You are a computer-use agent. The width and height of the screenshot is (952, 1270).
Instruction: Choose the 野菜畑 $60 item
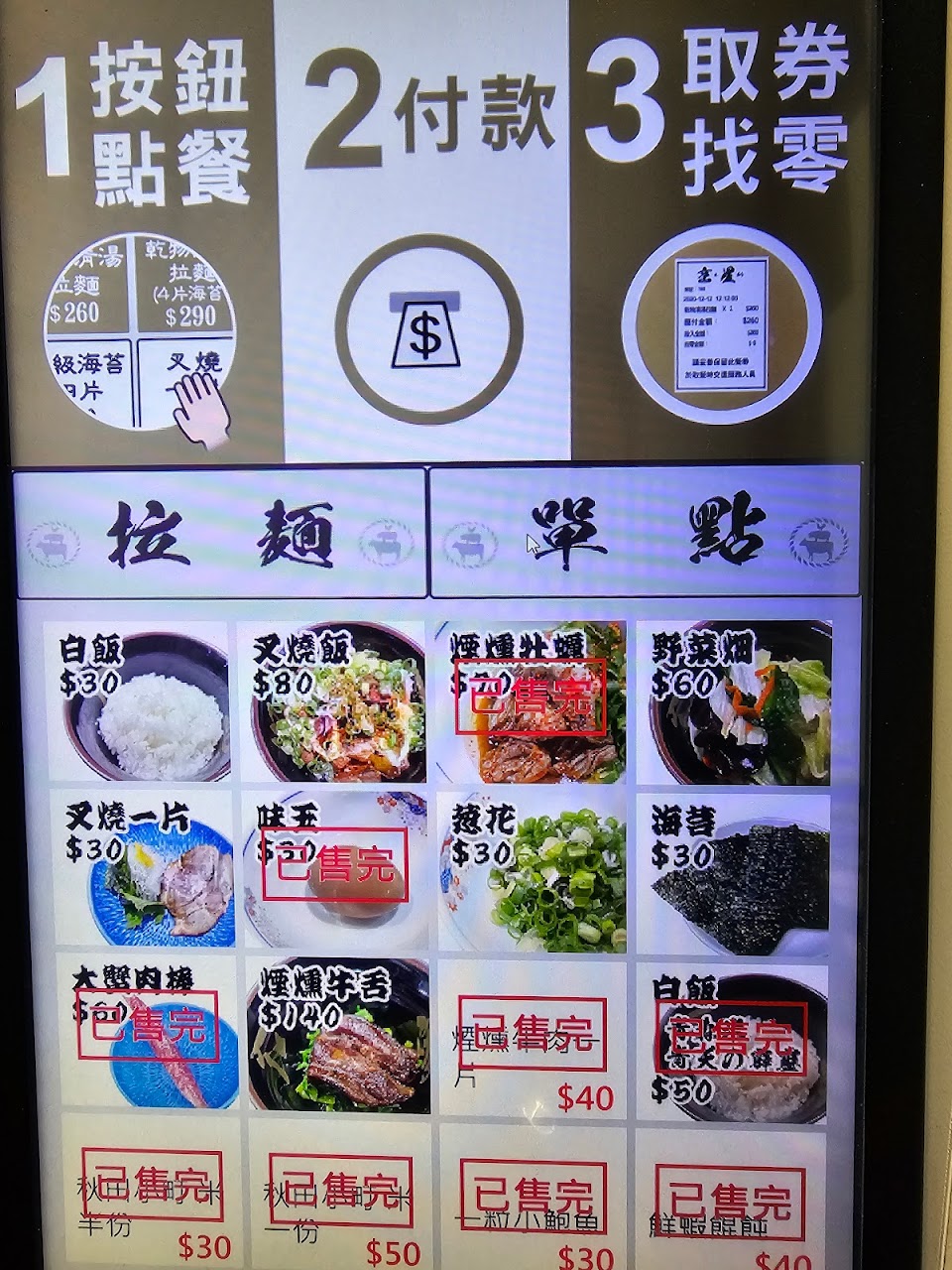click(735, 700)
